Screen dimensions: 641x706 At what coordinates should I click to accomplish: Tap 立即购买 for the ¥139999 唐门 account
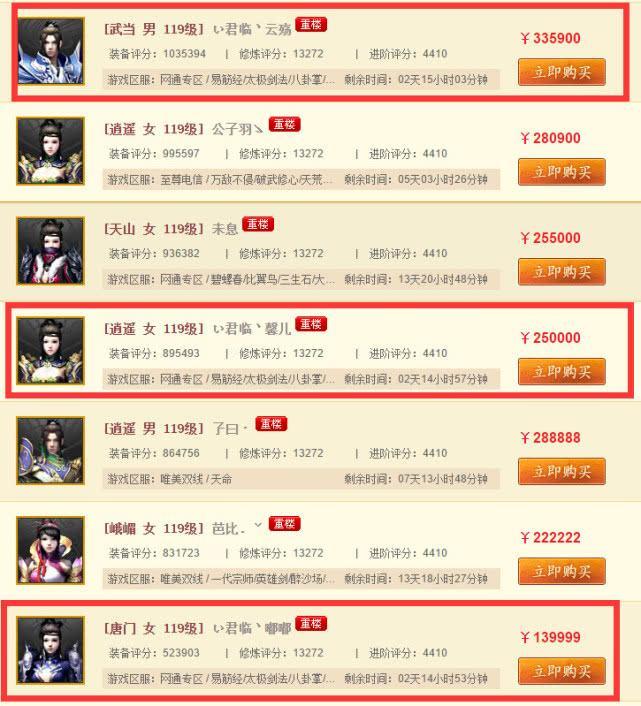[561, 671]
